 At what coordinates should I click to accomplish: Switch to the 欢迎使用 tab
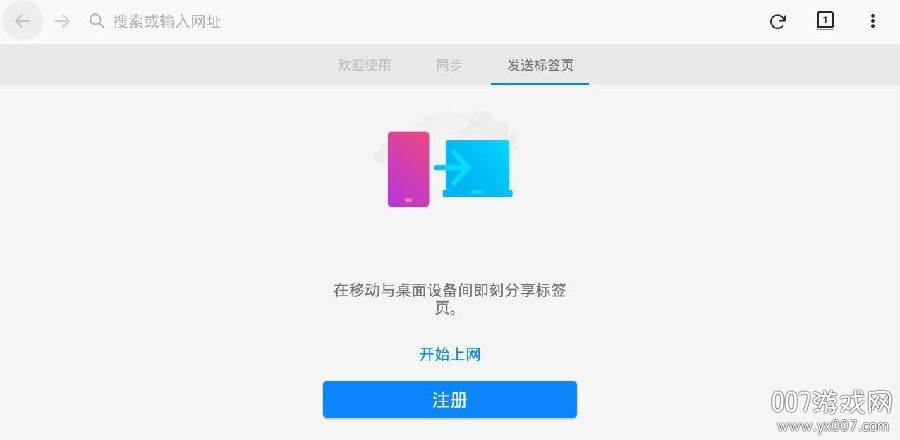pyautogui.click(x=364, y=65)
